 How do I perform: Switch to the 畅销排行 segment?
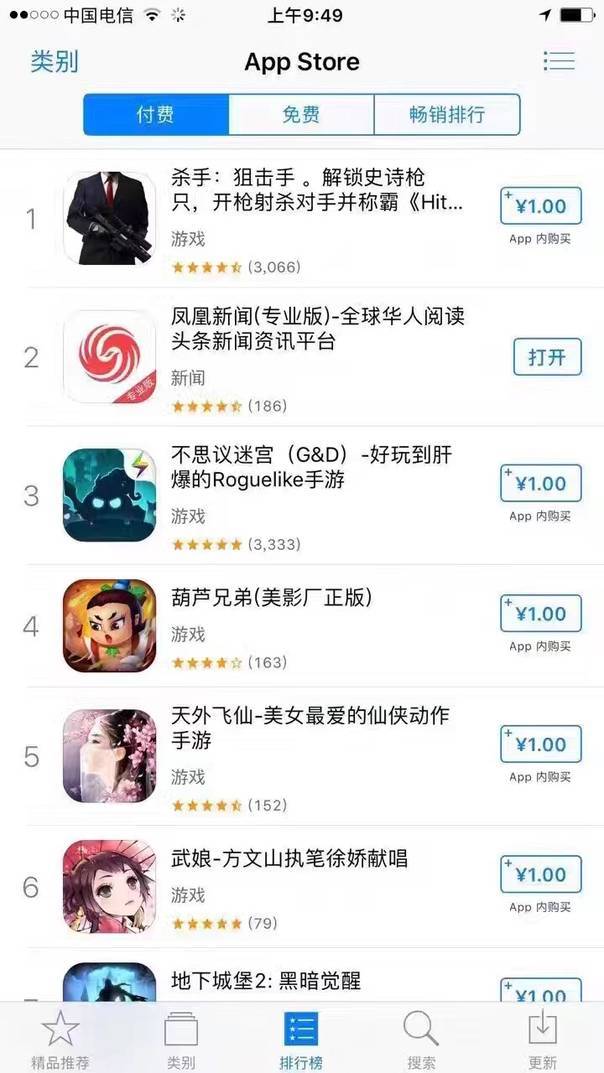click(x=447, y=114)
